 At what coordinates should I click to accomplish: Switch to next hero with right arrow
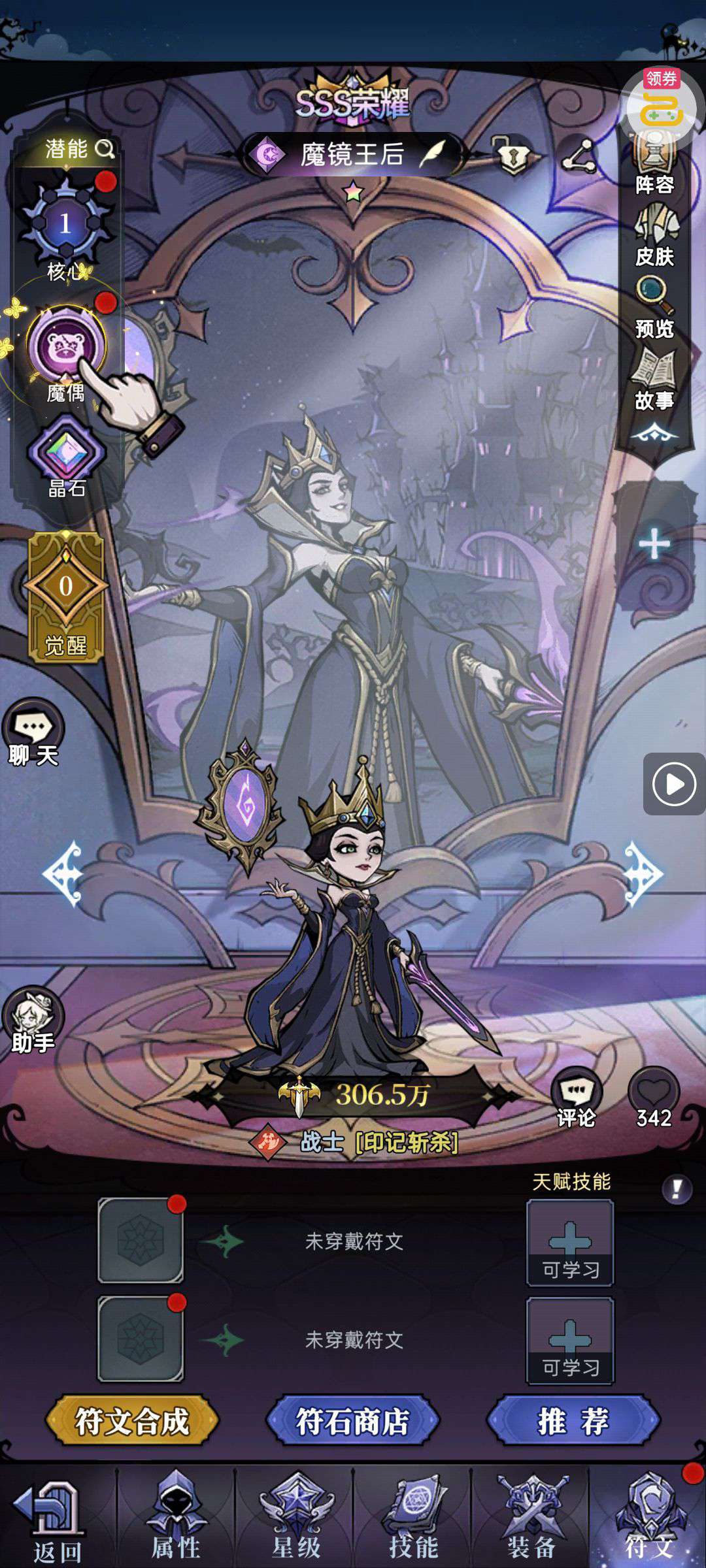[x=643, y=874]
